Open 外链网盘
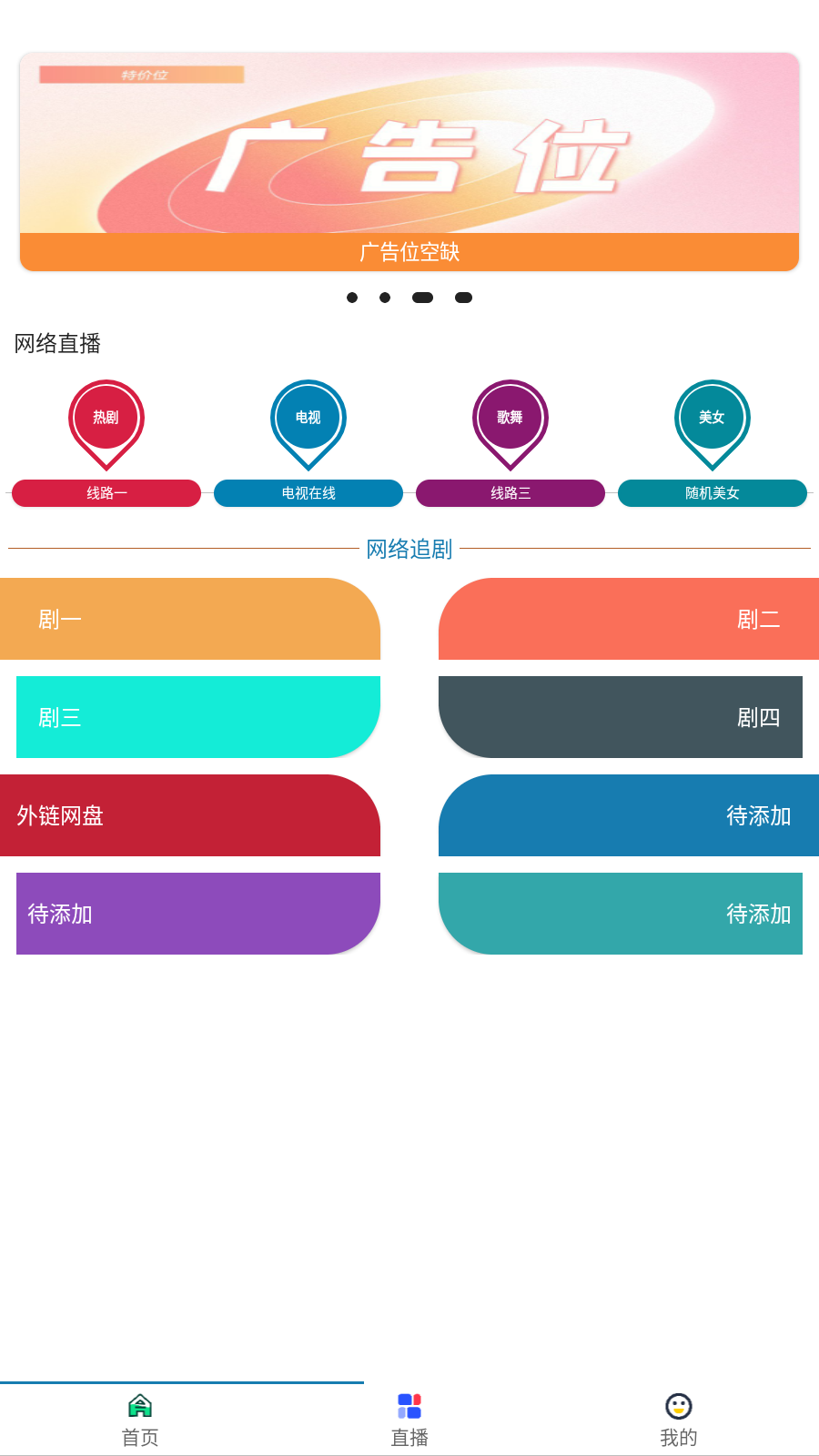Image resolution: width=819 pixels, height=1456 pixels. click(190, 815)
